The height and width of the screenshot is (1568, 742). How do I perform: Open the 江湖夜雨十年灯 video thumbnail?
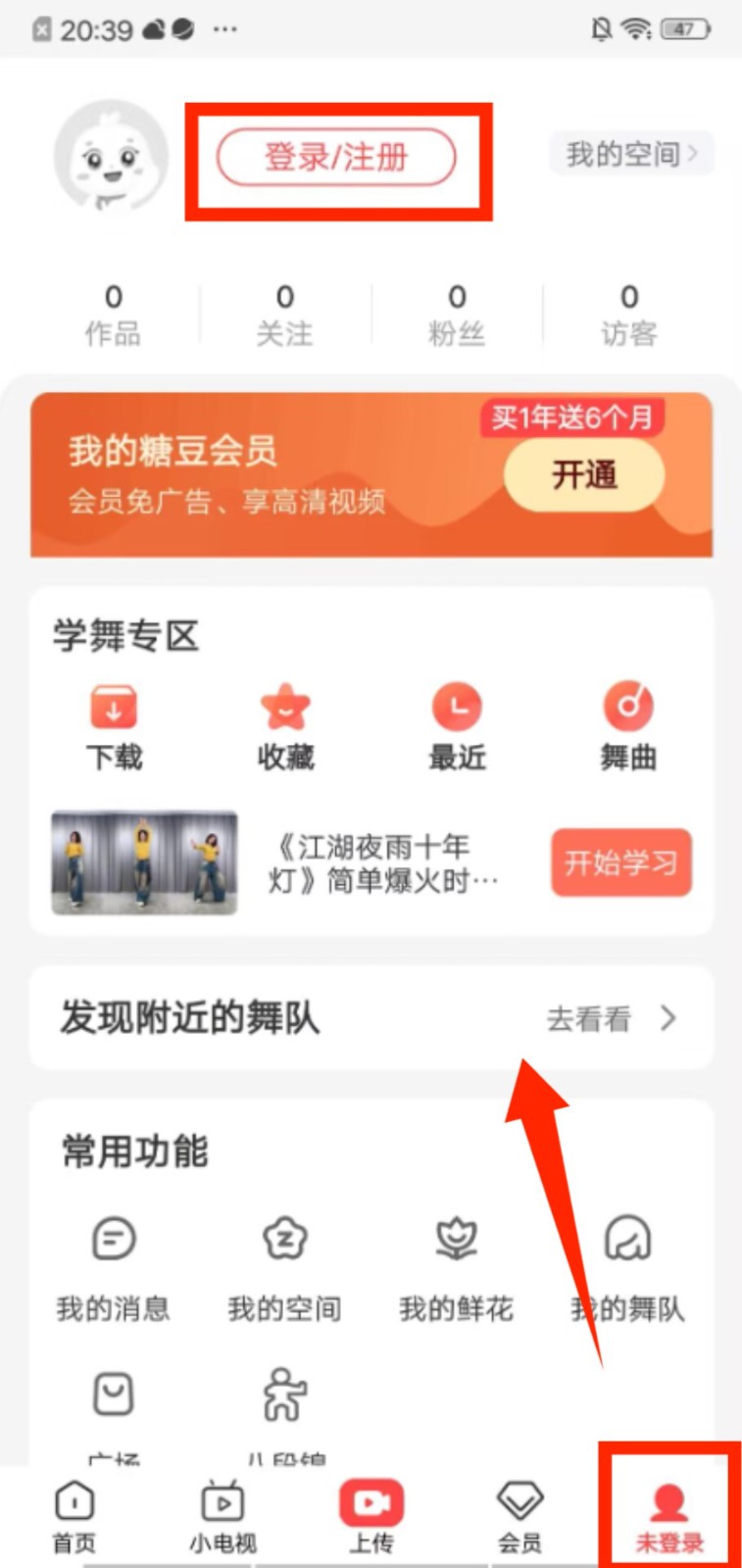[144, 862]
